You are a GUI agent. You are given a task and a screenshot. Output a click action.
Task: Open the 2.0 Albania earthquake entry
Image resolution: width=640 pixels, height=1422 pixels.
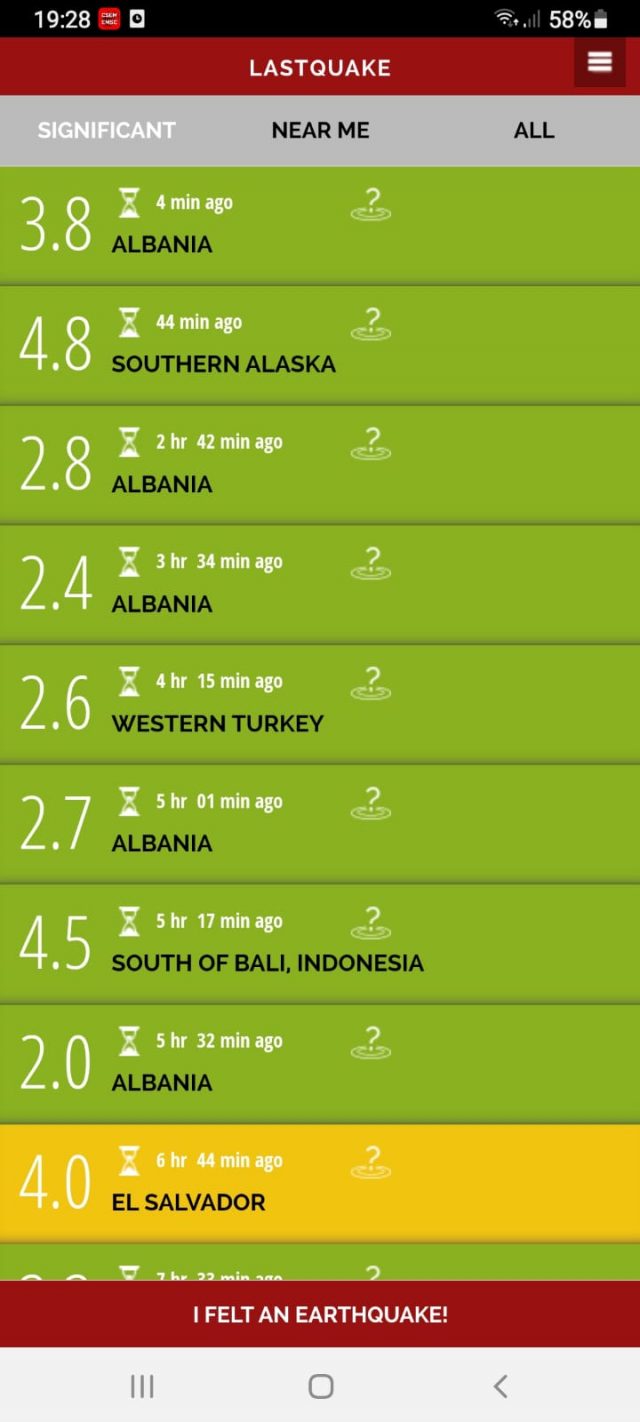[x=320, y=1063]
